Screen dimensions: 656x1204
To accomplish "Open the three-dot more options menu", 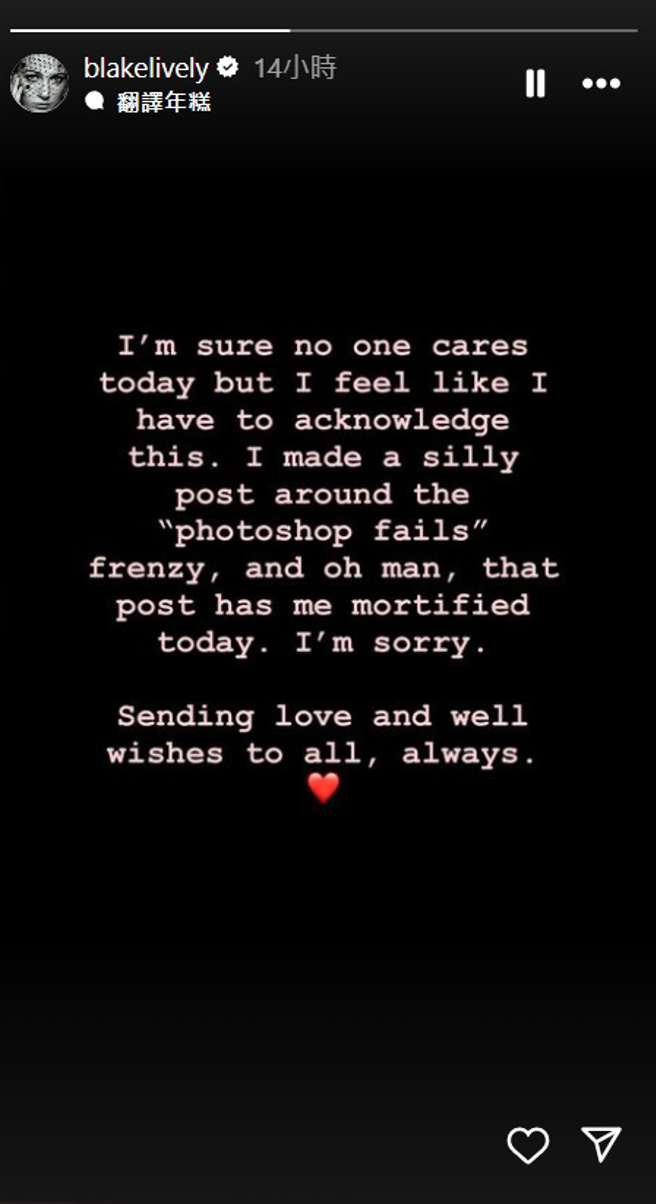I will click(601, 84).
